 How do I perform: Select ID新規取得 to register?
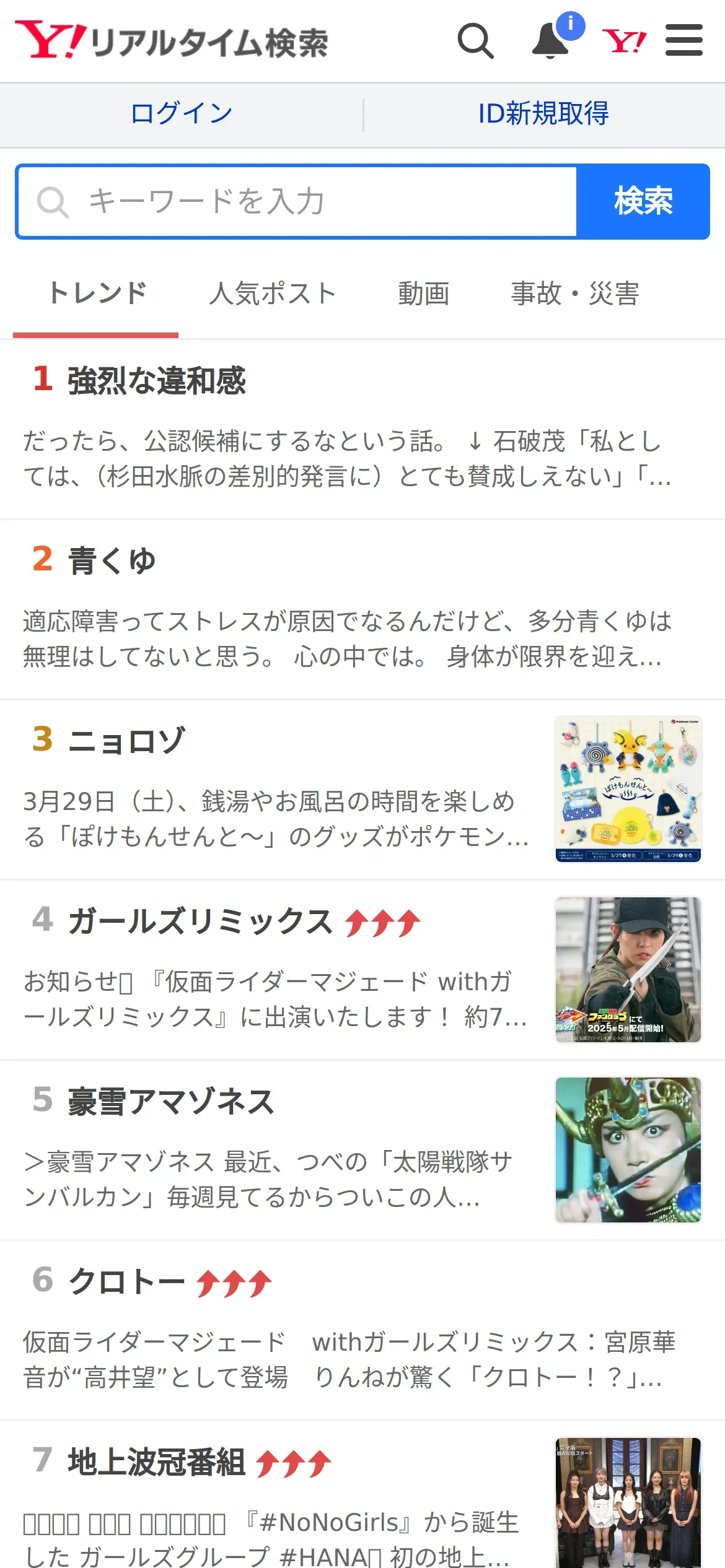click(543, 114)
